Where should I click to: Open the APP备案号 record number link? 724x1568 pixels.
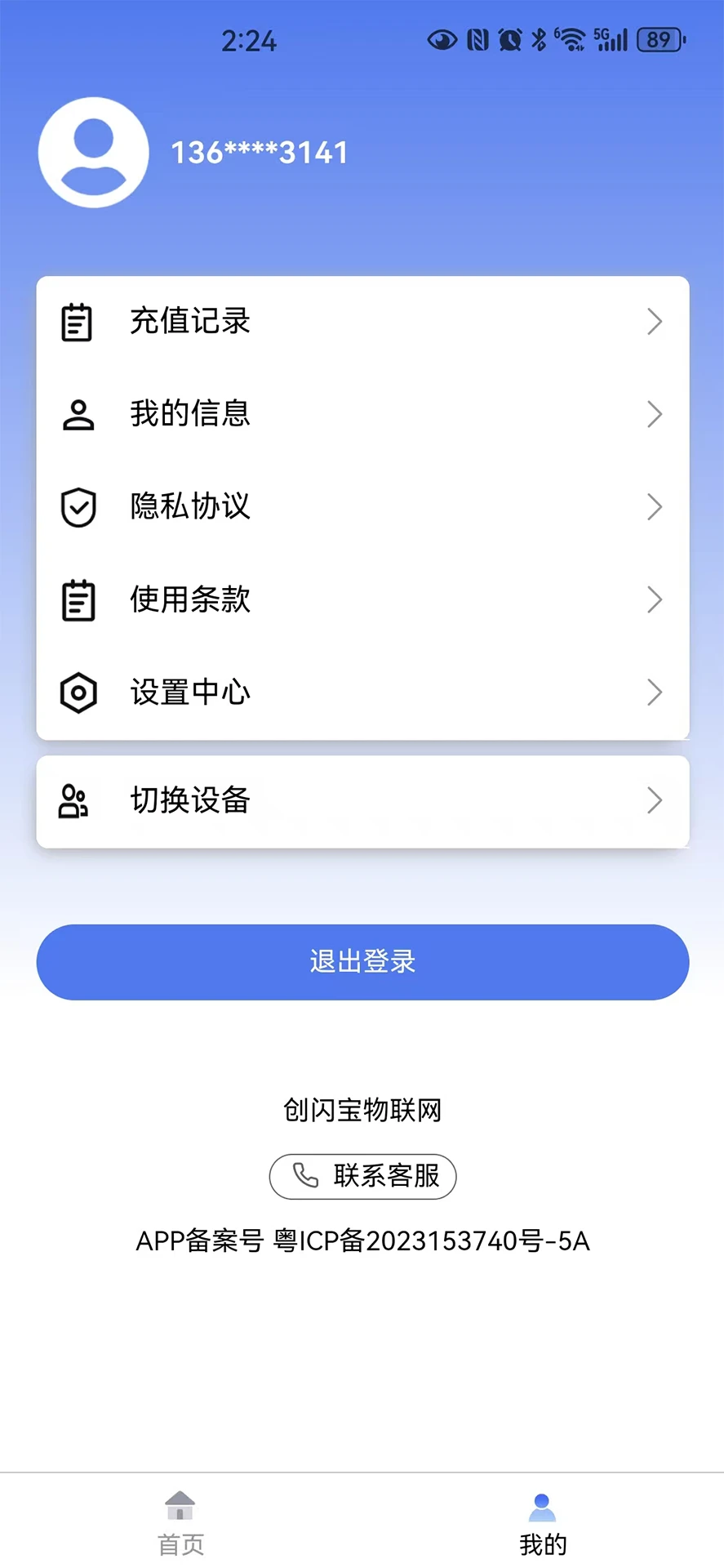[x=362, y=1241]
